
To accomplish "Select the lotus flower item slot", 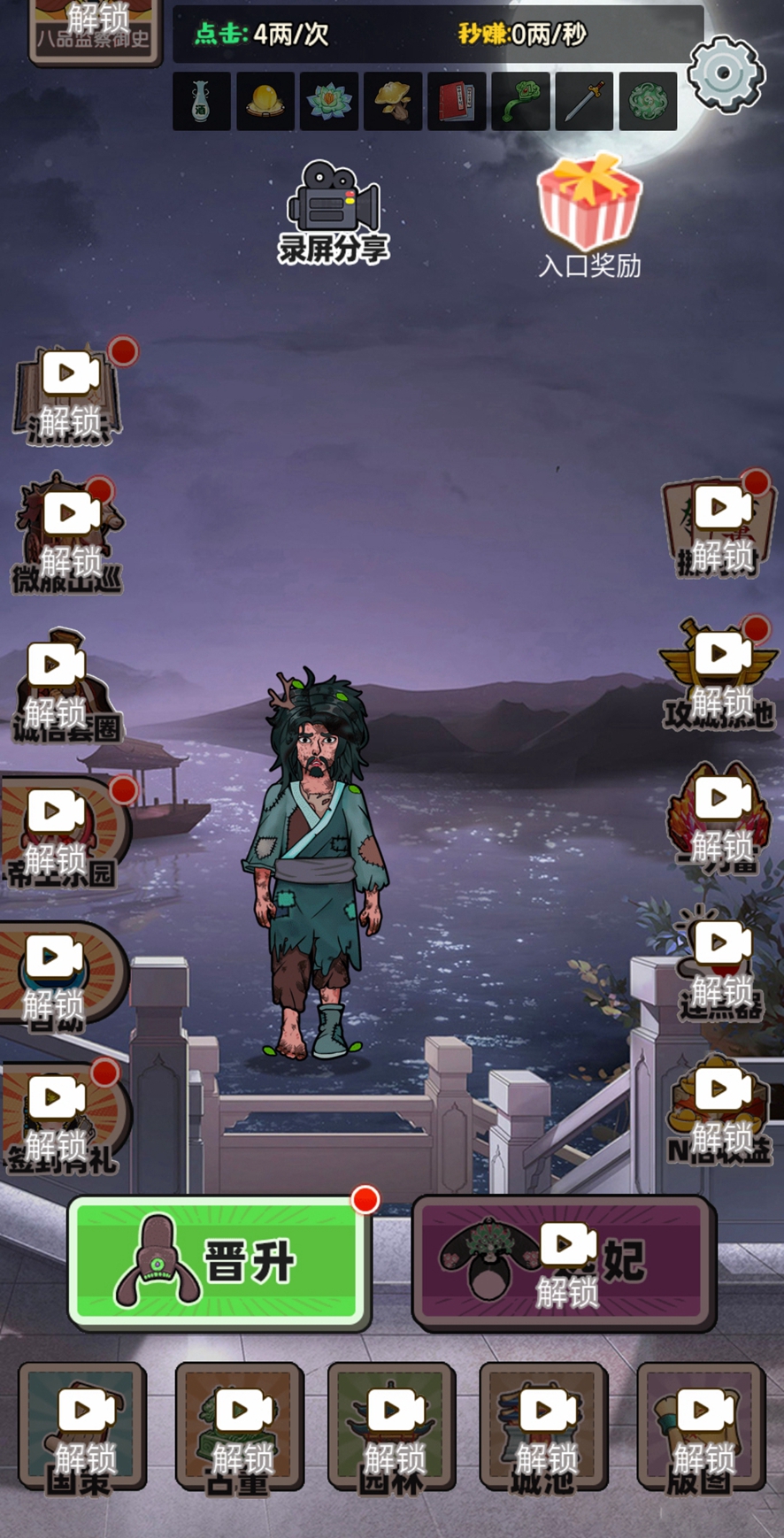I will coord(329,103).
